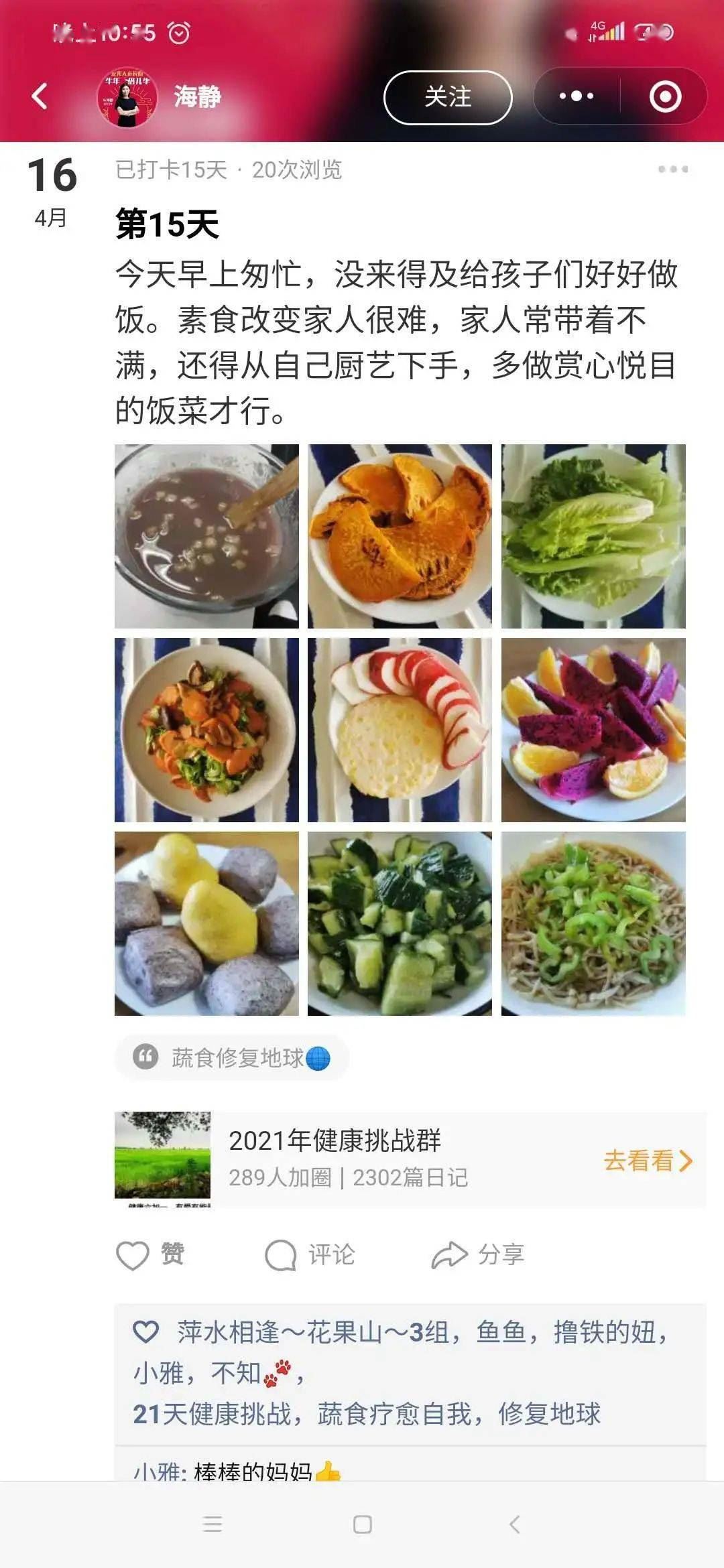724x1568 pixels.
Task: Close the mini program with the circle icon
Action: (x=665, y=97)
